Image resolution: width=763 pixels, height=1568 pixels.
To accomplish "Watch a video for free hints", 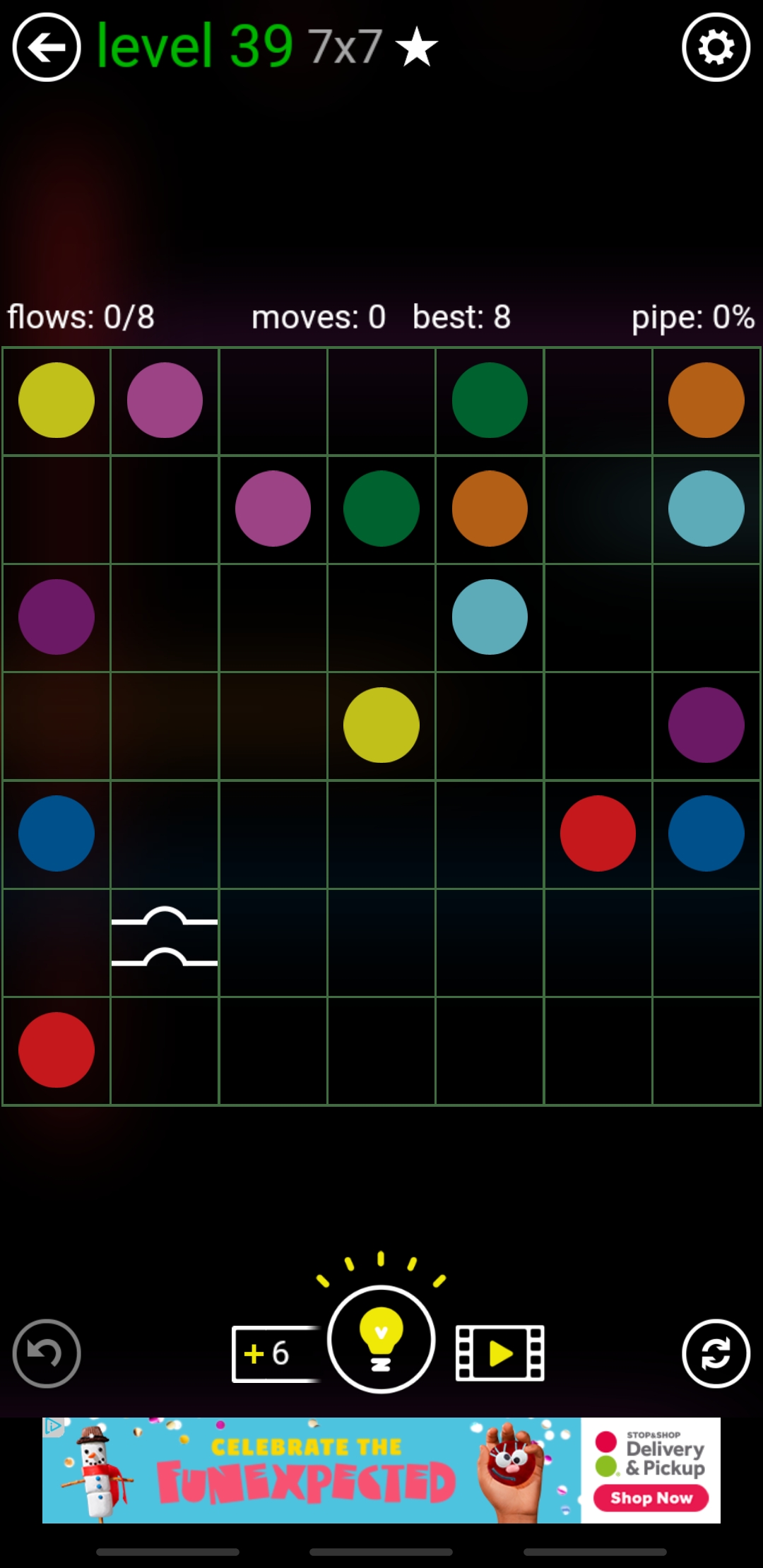I will [x=499, y=1353].
